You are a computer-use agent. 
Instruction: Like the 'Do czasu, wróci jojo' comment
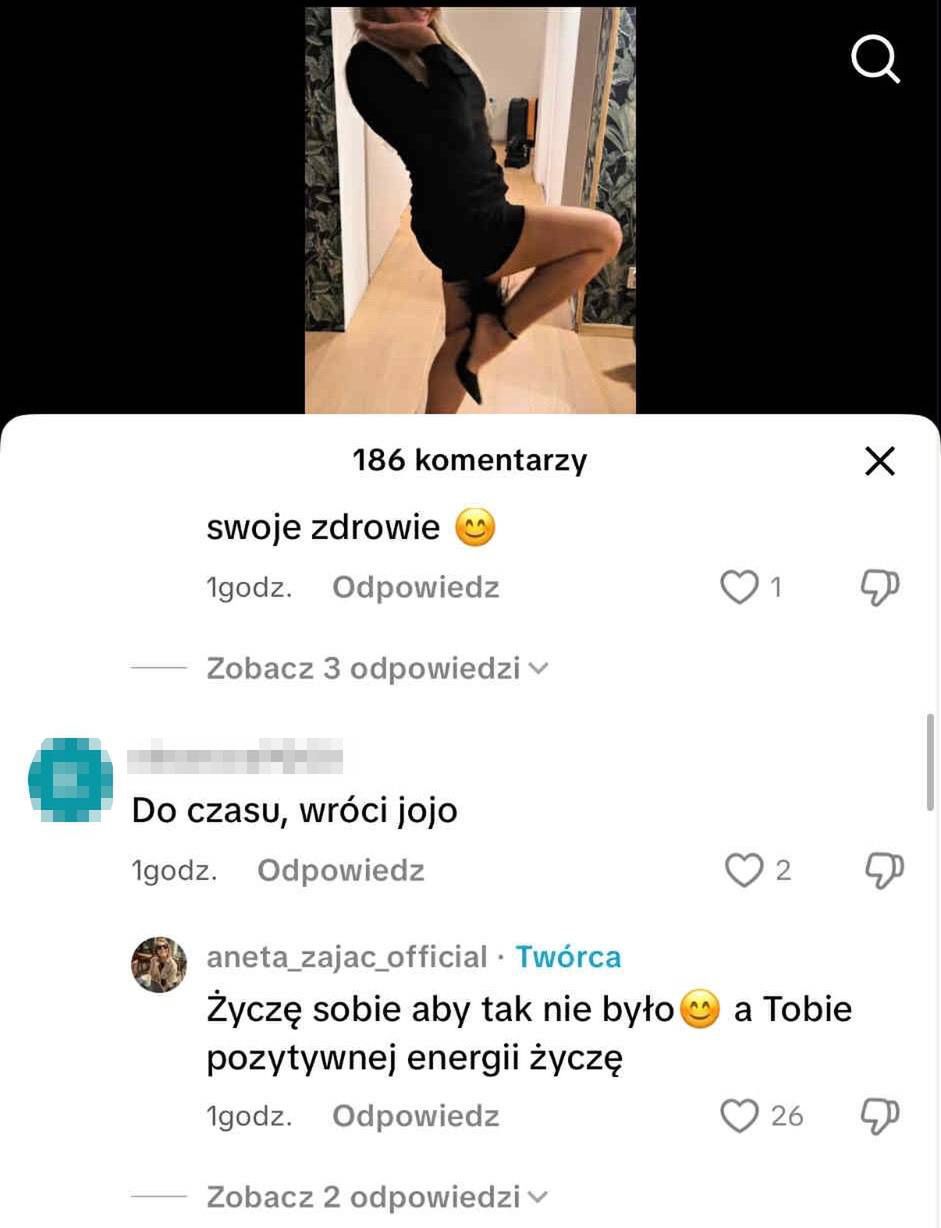pos(743,870)
